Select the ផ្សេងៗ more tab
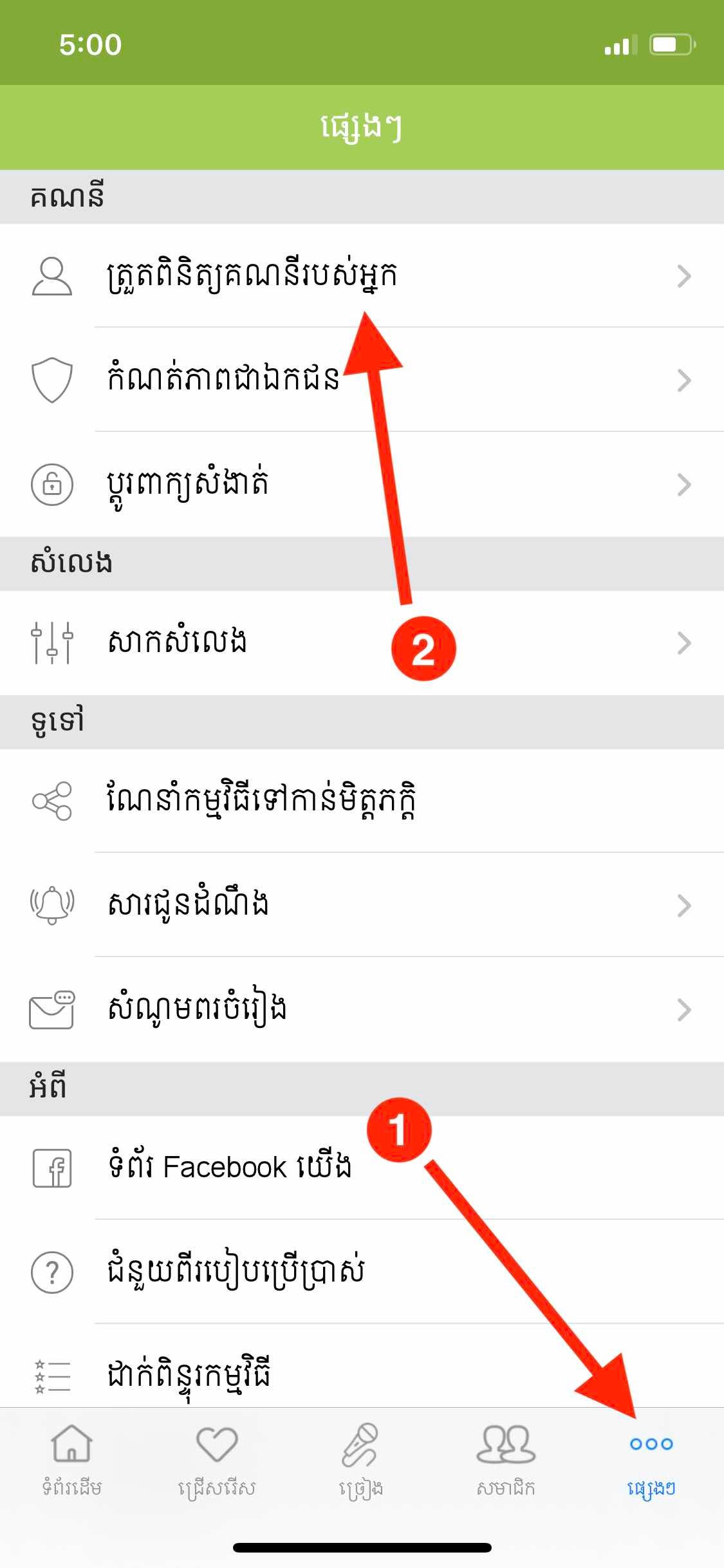 (651, 1461)
